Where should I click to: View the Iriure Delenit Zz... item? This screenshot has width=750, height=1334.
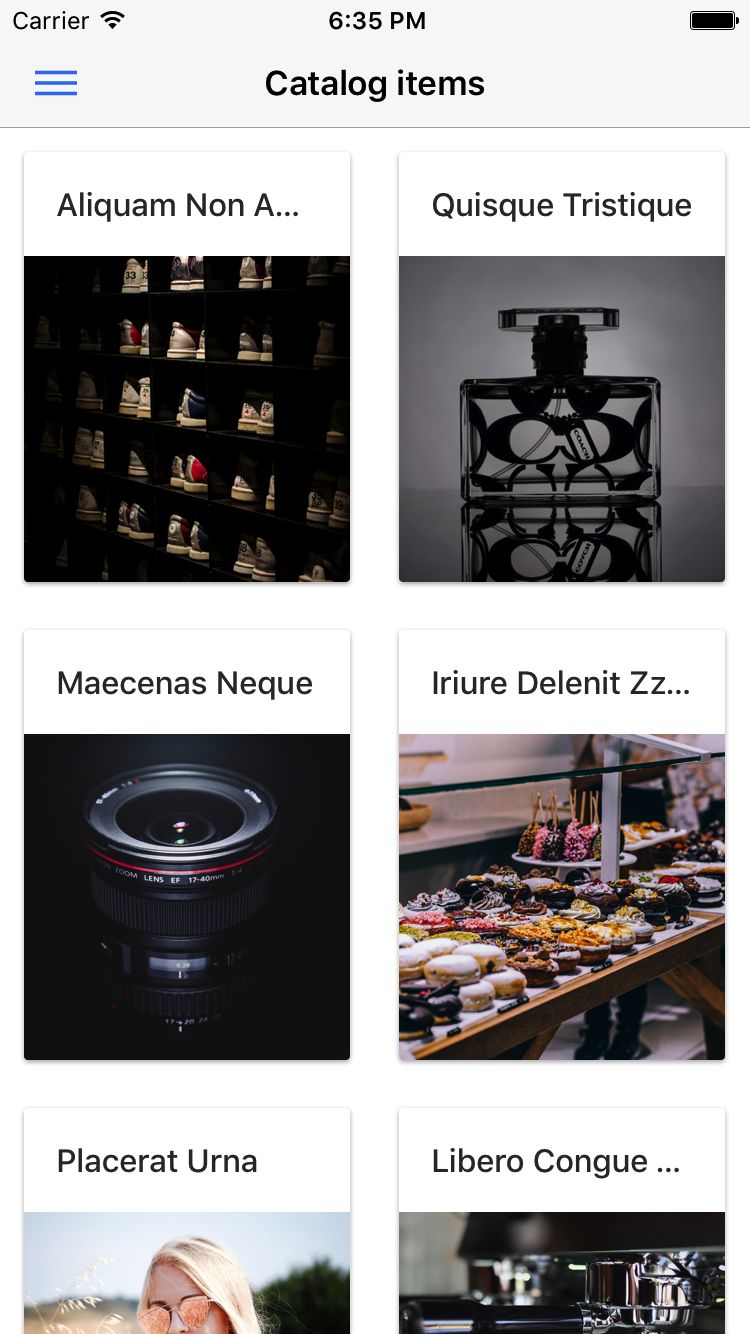561,845
